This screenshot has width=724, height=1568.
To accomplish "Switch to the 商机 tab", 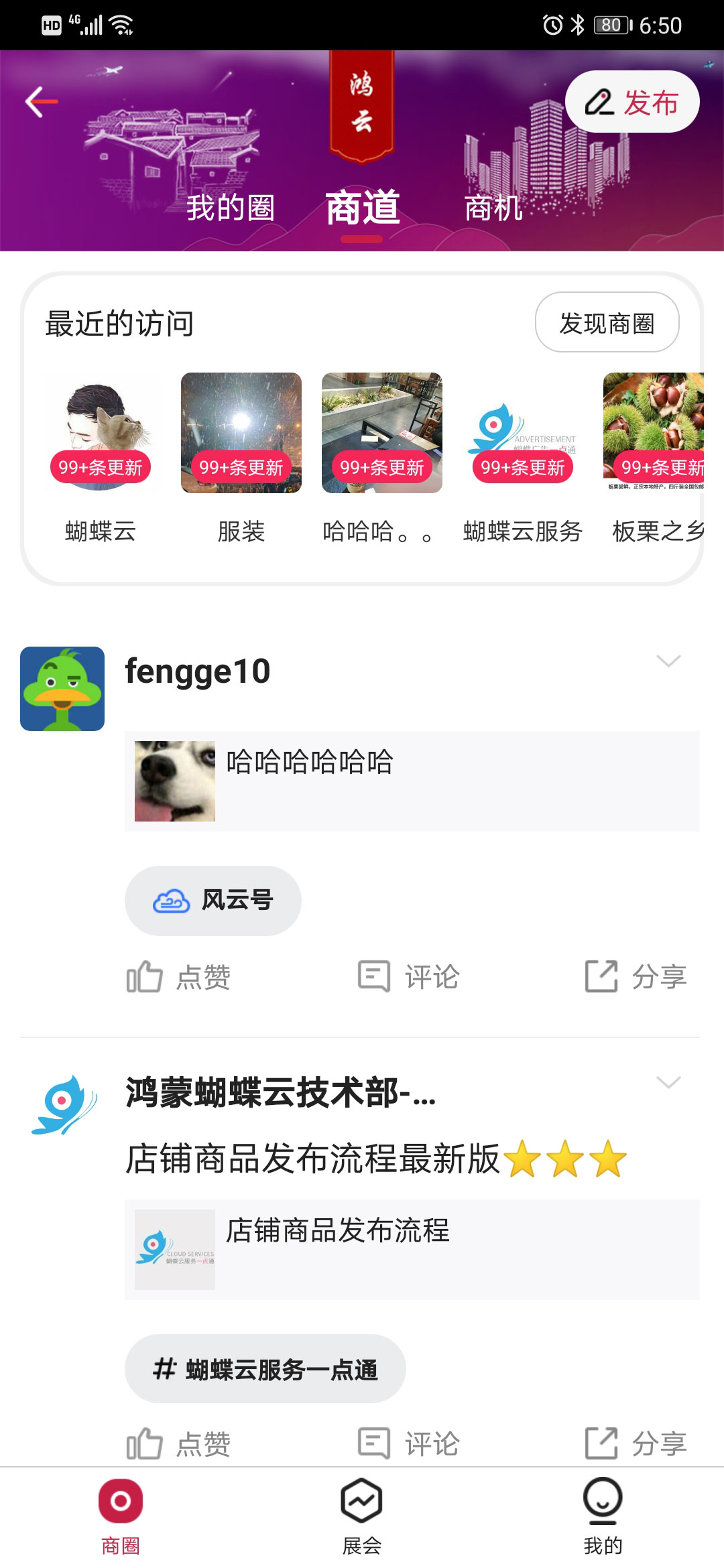I will click(493, 207).
